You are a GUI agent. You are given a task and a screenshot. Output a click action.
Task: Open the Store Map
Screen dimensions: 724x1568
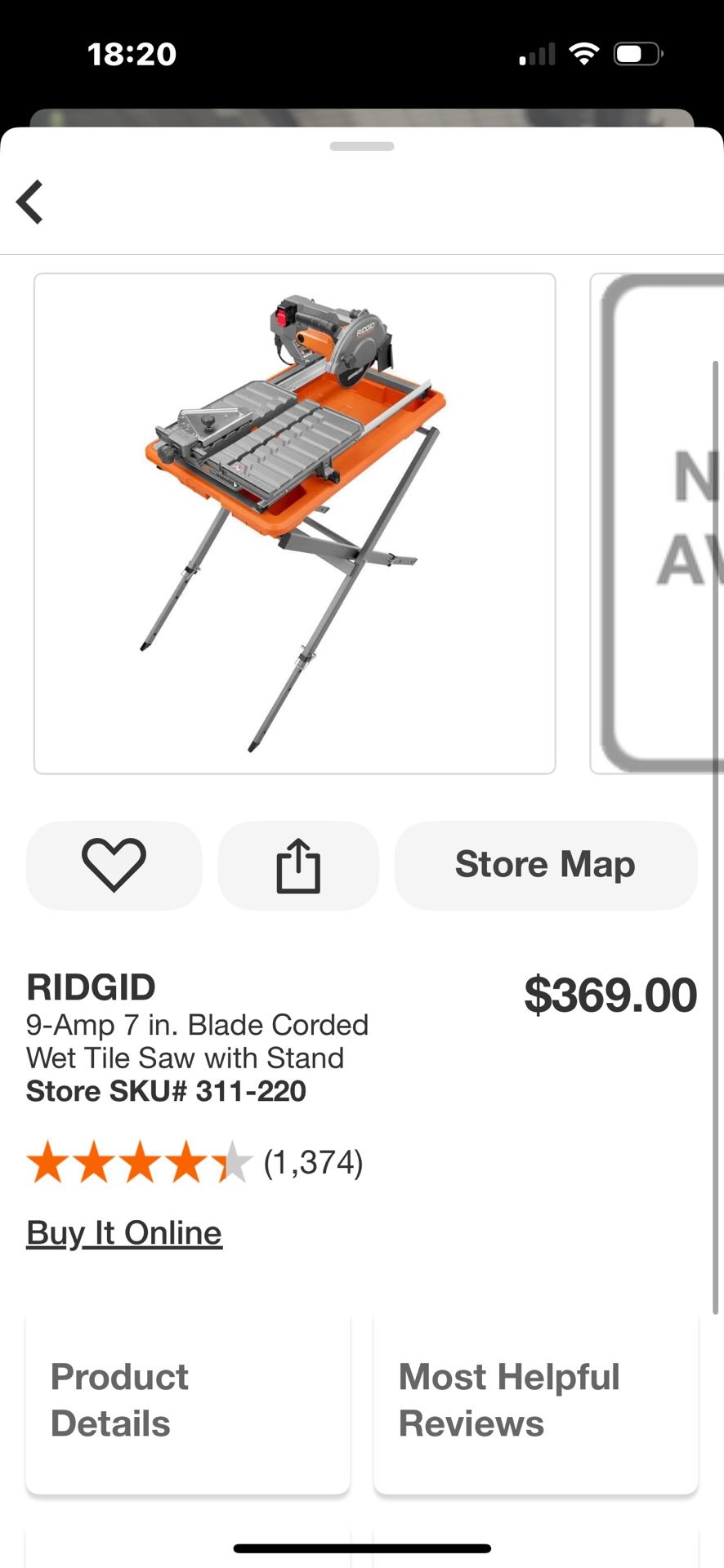pos(545,865)
